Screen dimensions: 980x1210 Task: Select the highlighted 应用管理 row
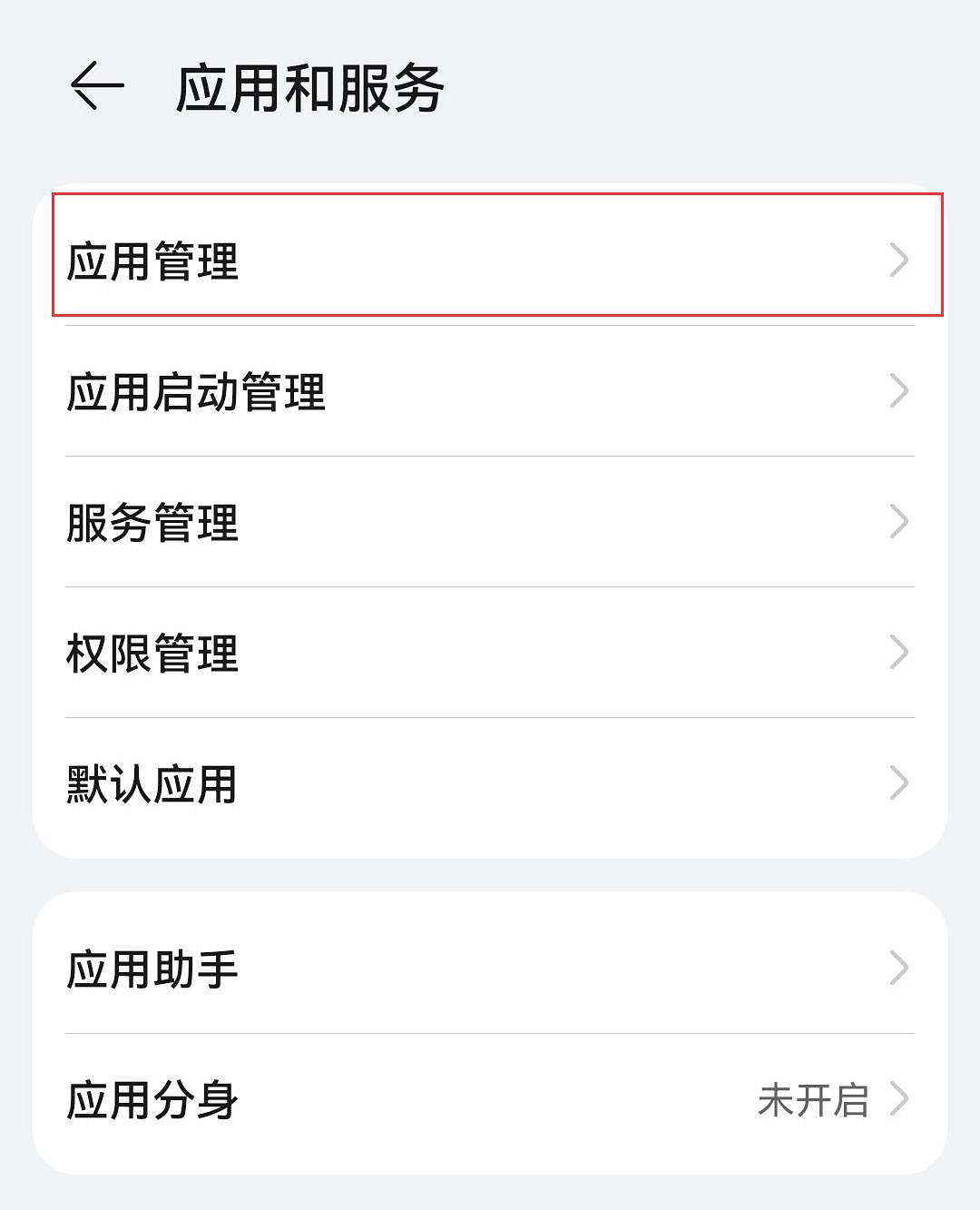pyautogui.click(x=363, y=259)
